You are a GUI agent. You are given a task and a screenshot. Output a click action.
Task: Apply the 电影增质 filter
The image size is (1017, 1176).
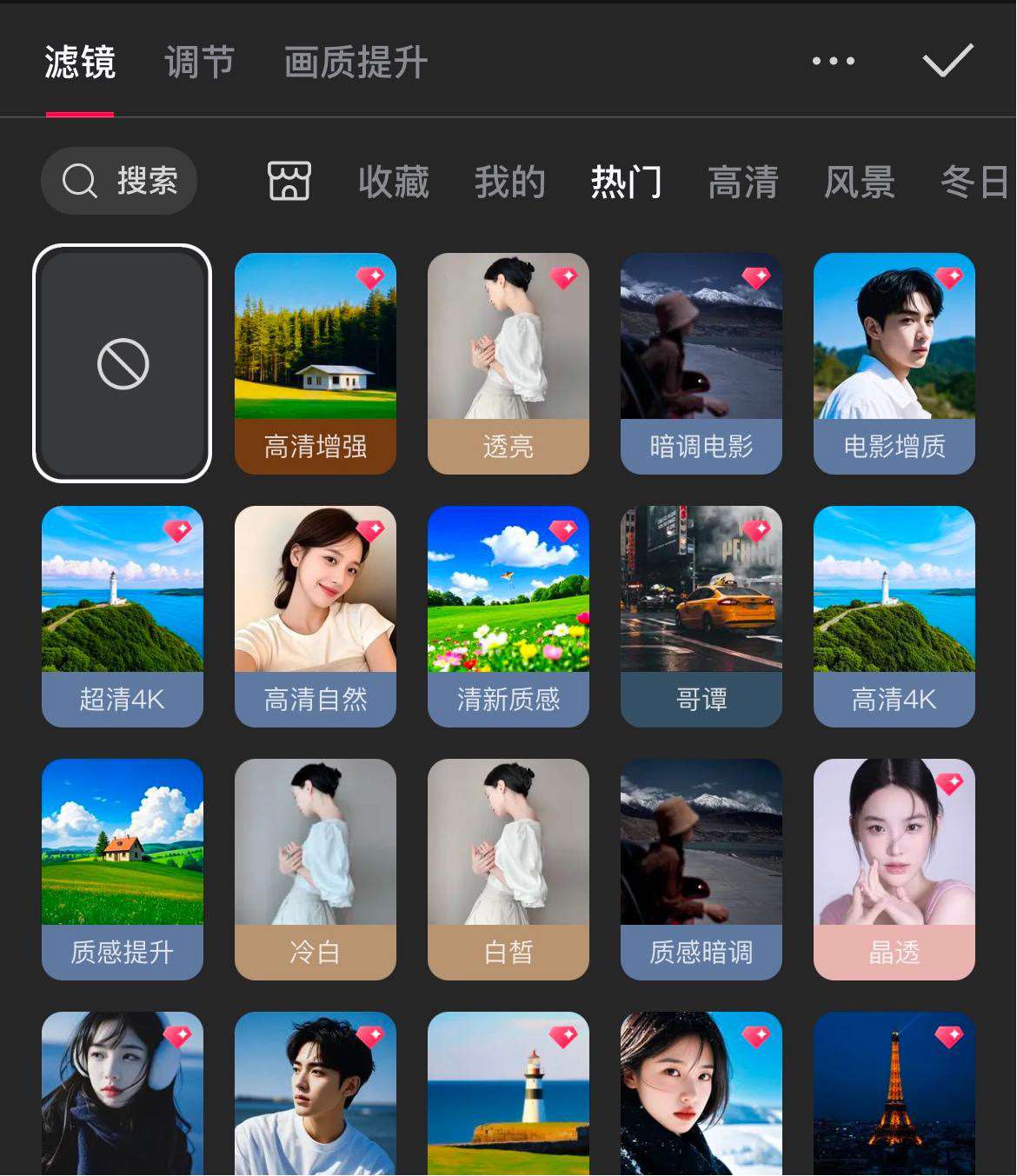pos(894,363)
